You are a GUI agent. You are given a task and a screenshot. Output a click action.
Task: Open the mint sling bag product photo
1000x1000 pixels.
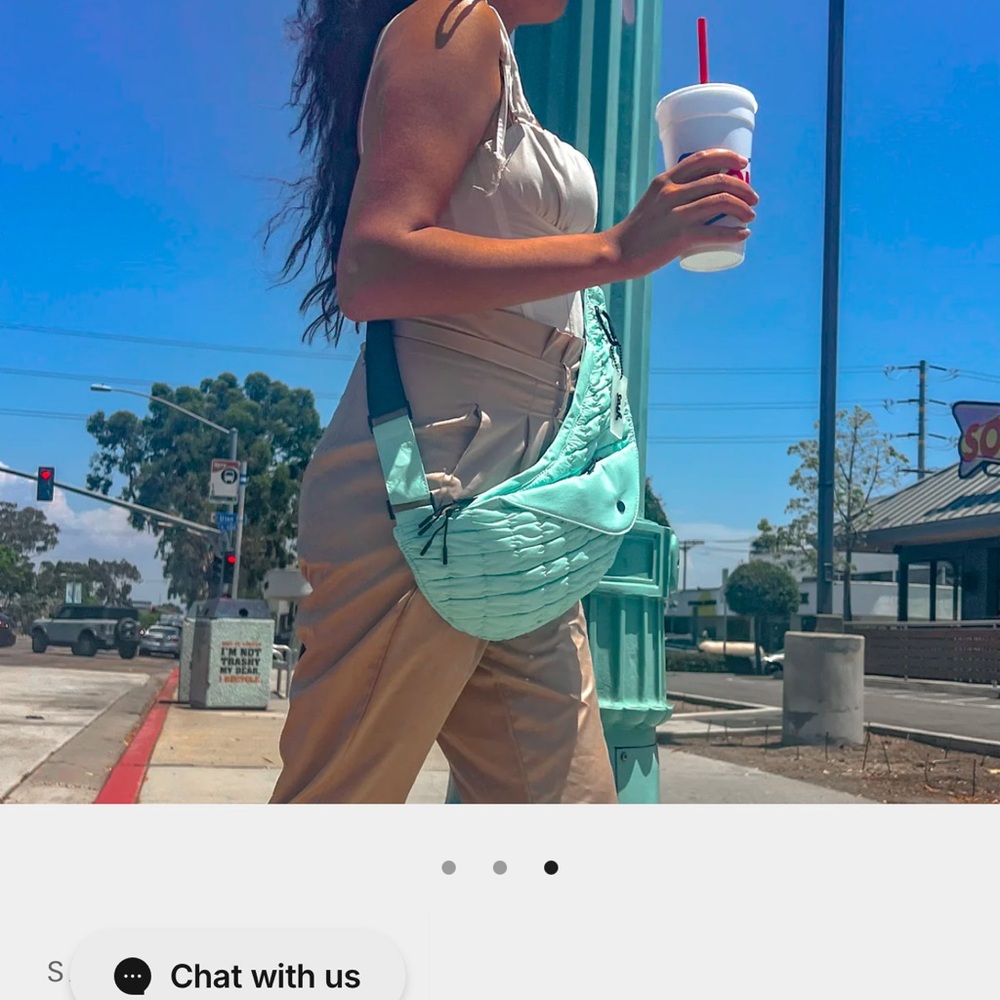pyautogui.click(x=500, y=400)
